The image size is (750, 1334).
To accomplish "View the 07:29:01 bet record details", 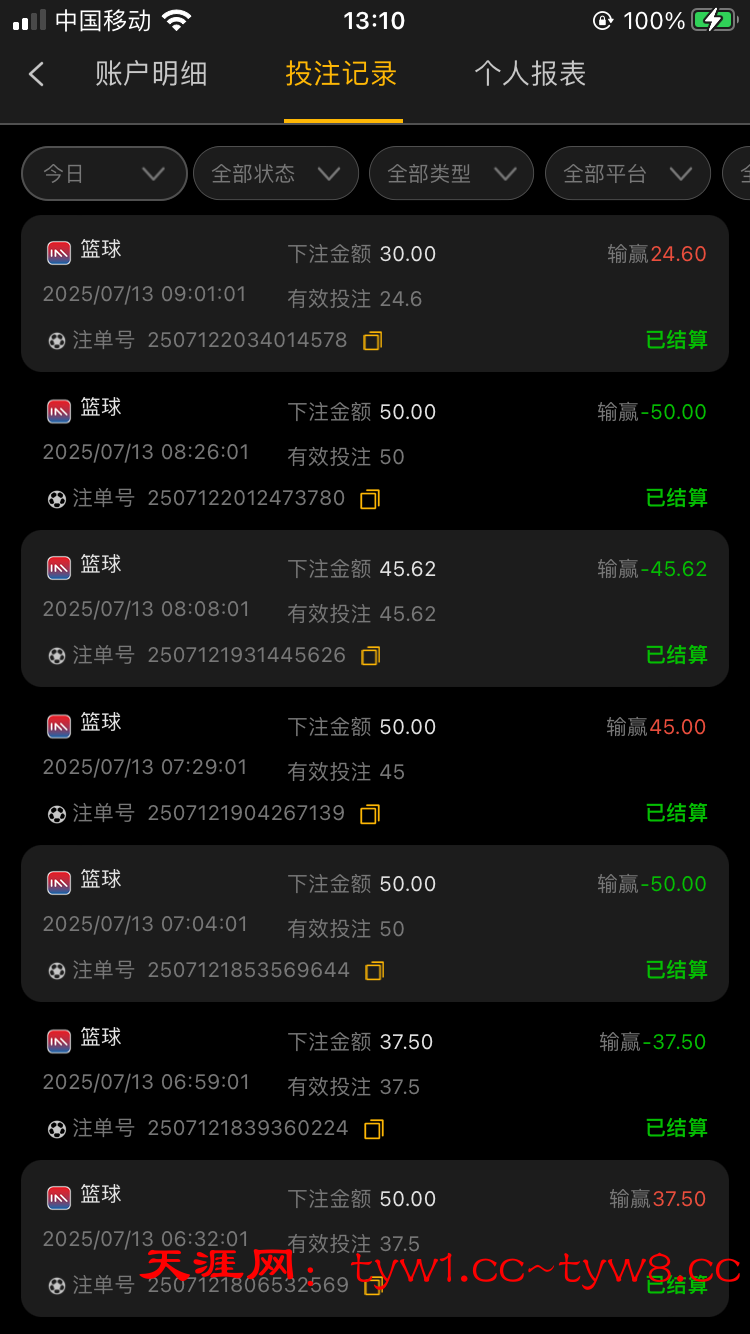I will (x=374, y=766).
